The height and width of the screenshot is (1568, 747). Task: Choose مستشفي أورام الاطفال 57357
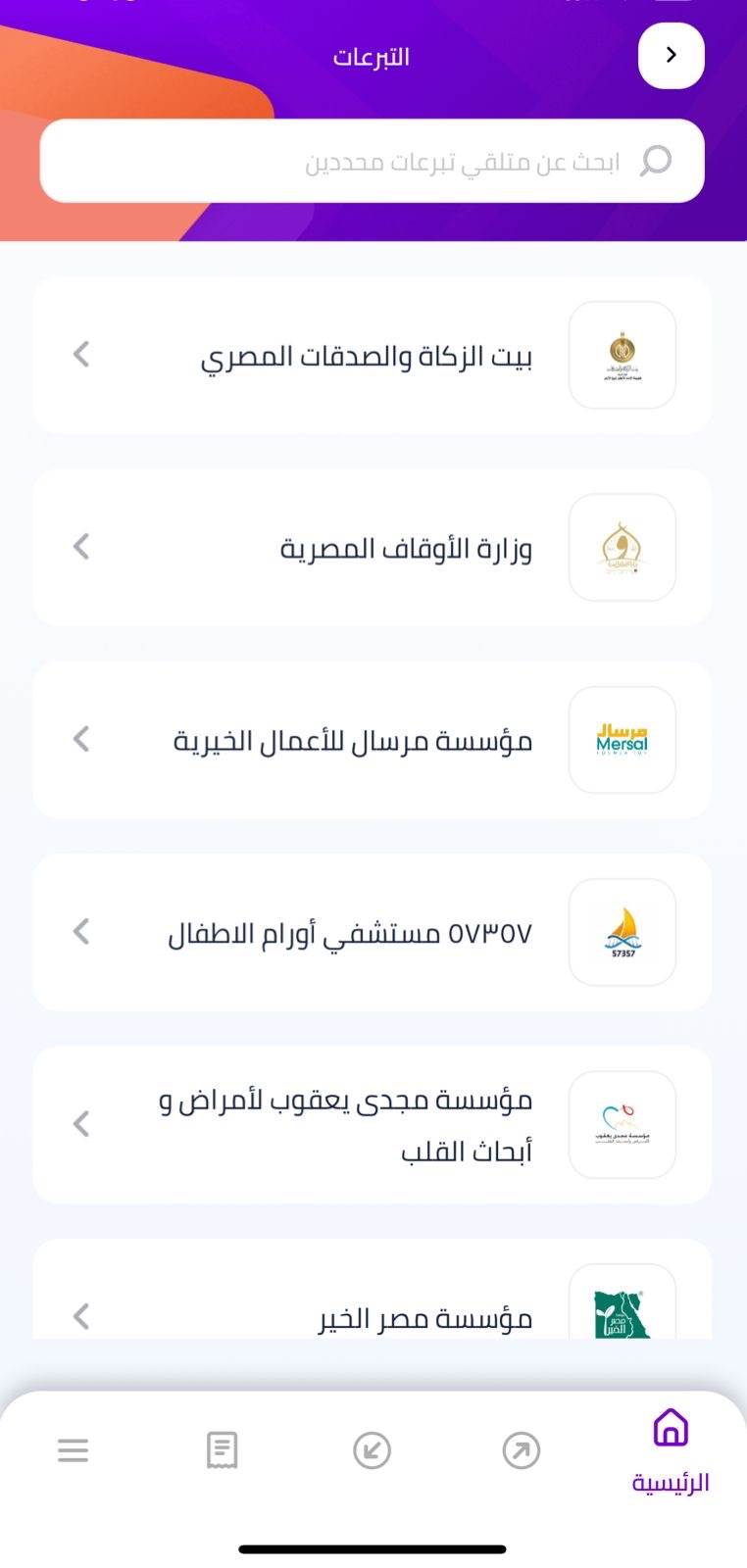[x=372, y=932]
